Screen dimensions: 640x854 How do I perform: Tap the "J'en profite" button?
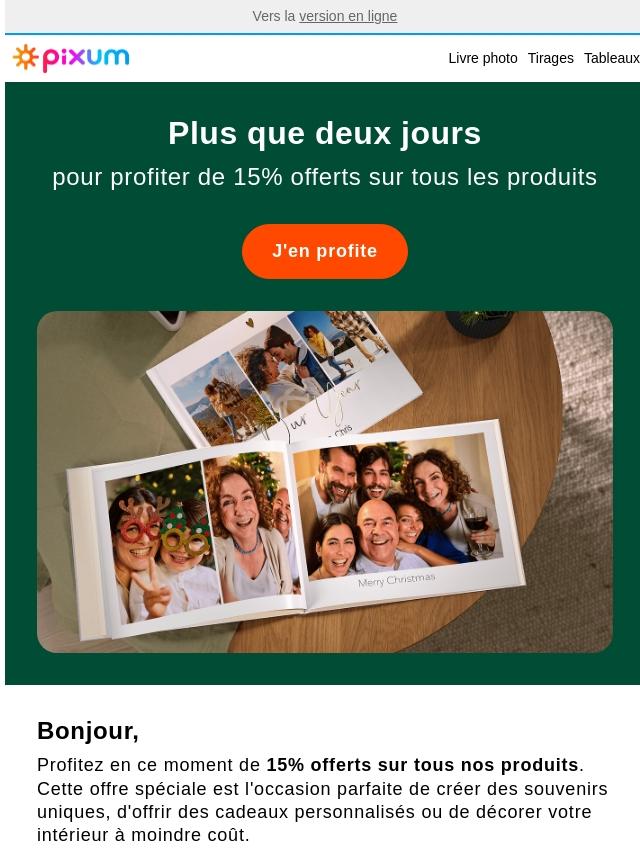tap(325, 251)
